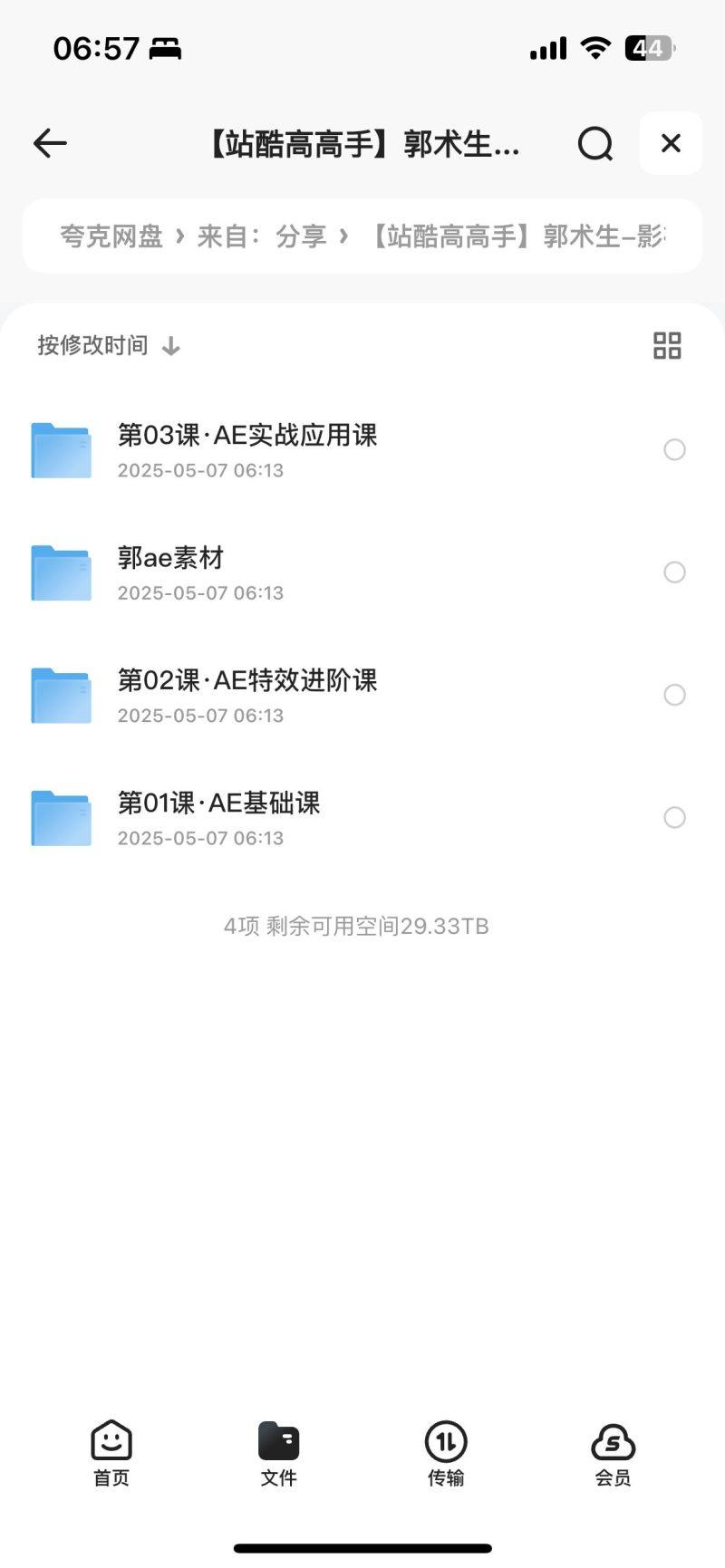Switch to the 文件 tab

coord(278,1453)
